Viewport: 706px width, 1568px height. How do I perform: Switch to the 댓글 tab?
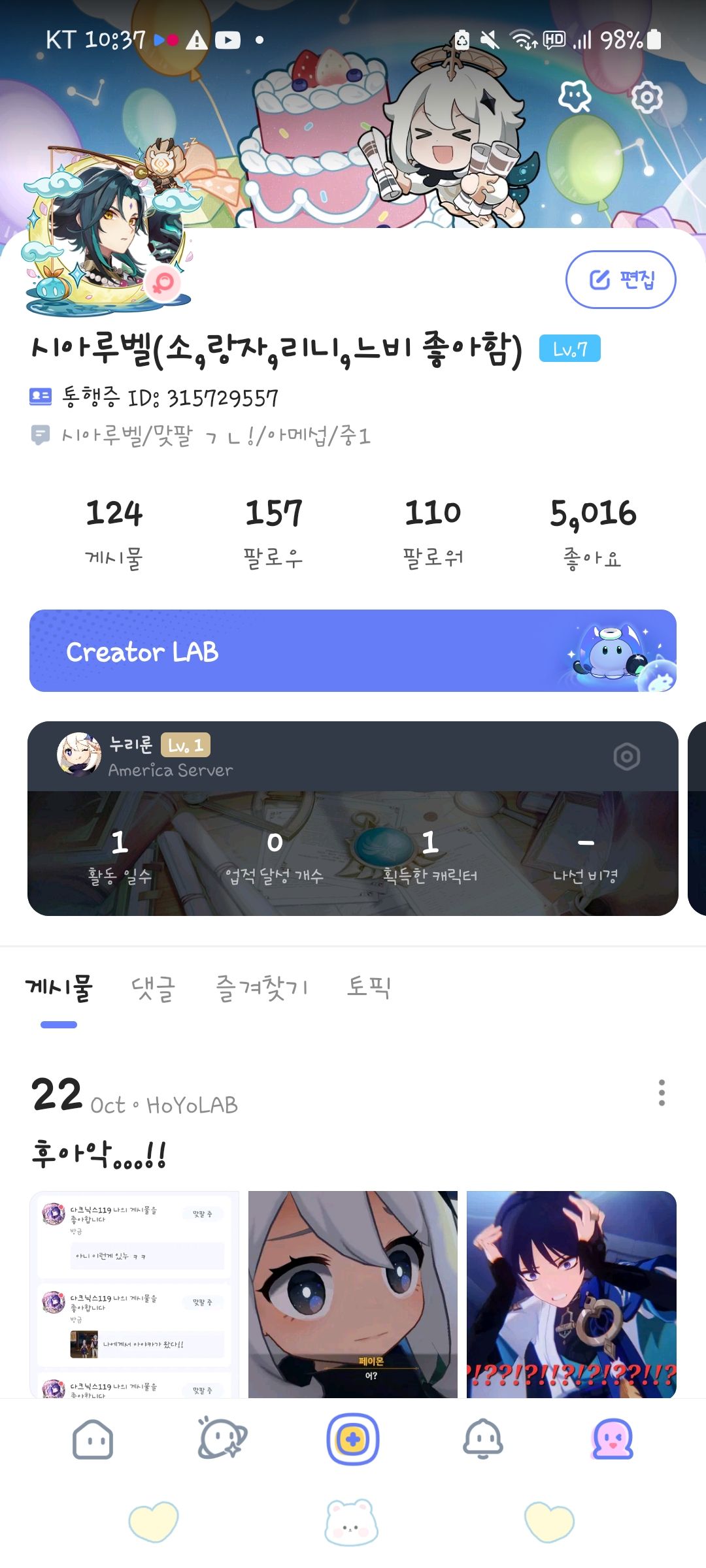tap(153, 988)
